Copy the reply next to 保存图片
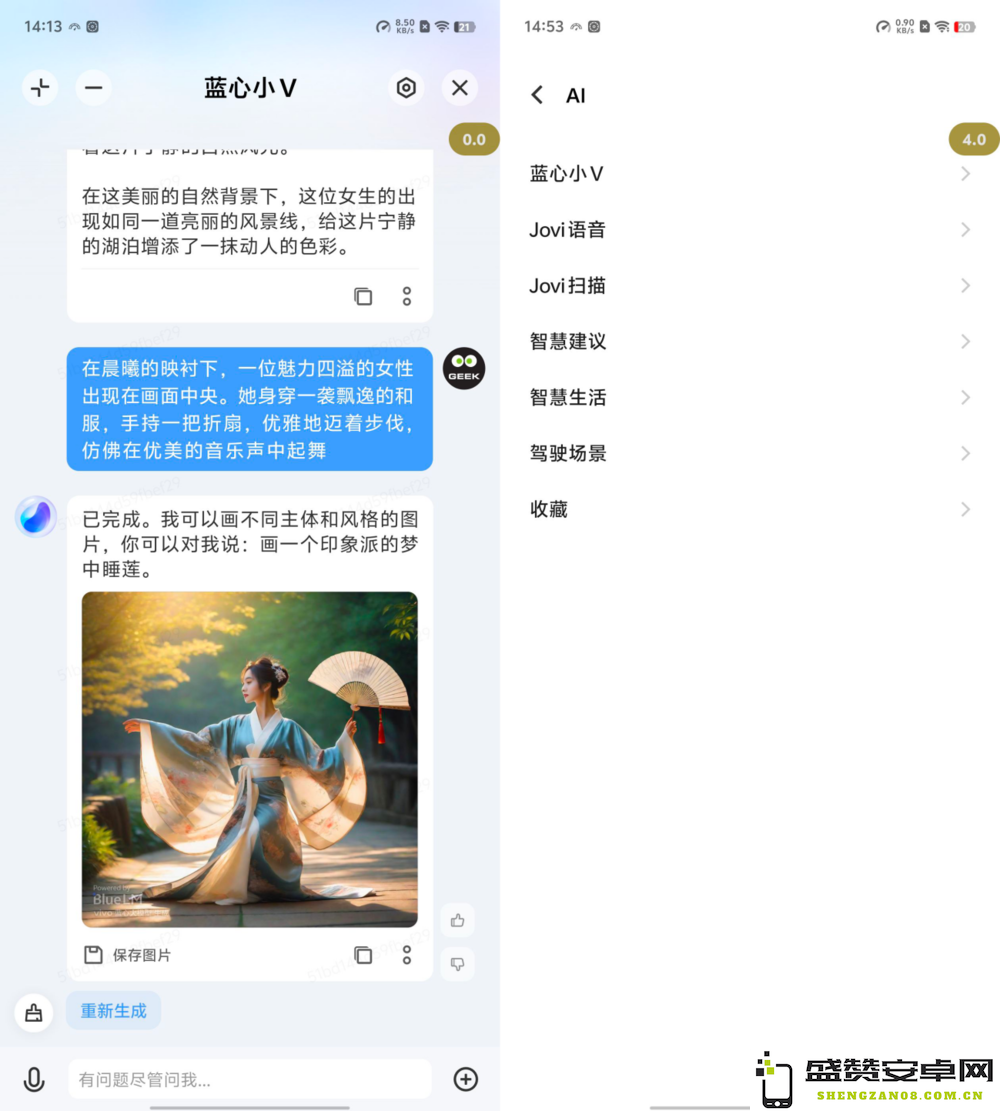1000x1111 pixels. coord(363,955)
